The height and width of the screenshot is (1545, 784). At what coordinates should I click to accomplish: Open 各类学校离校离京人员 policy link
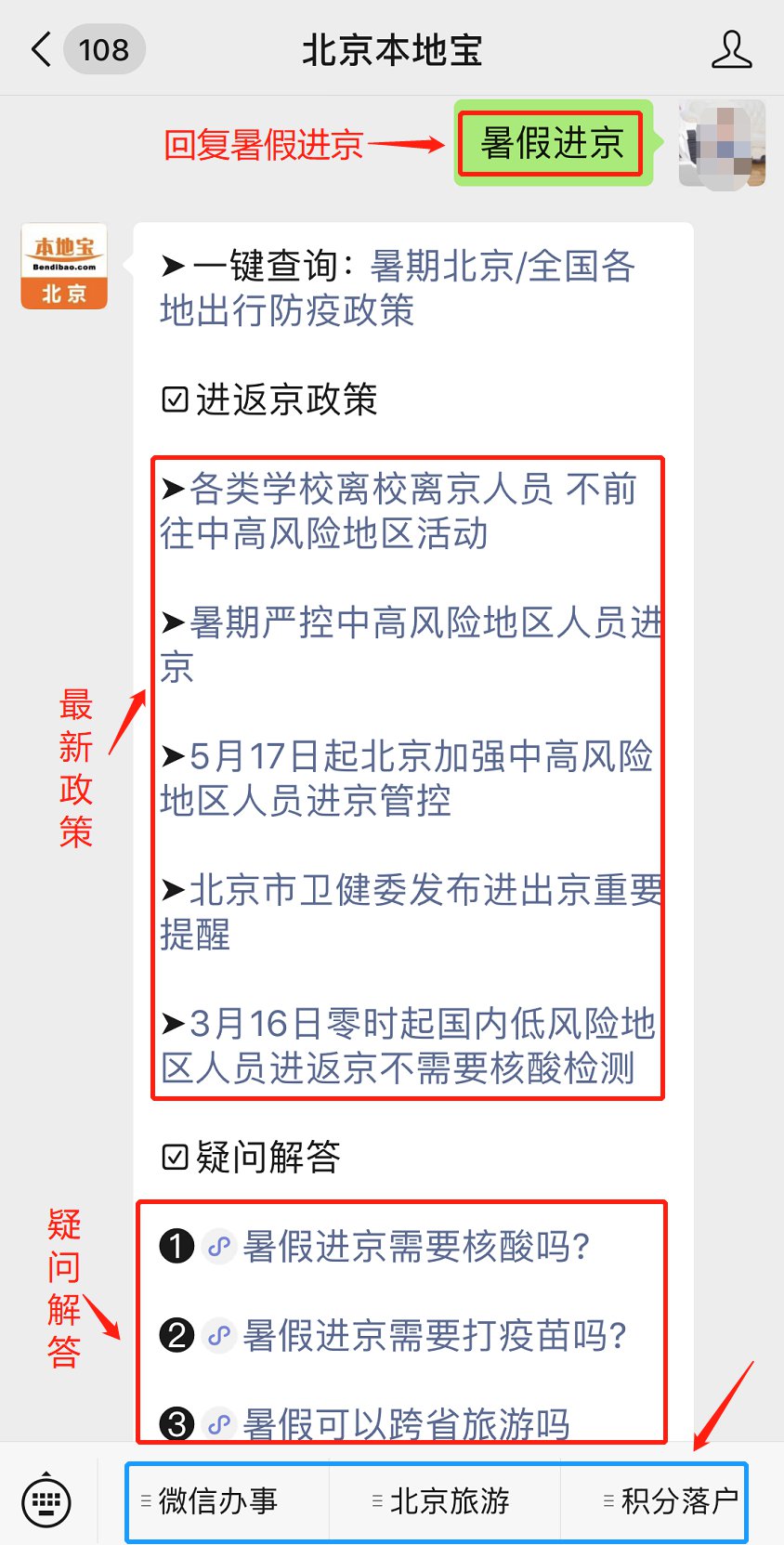point(398,511)
